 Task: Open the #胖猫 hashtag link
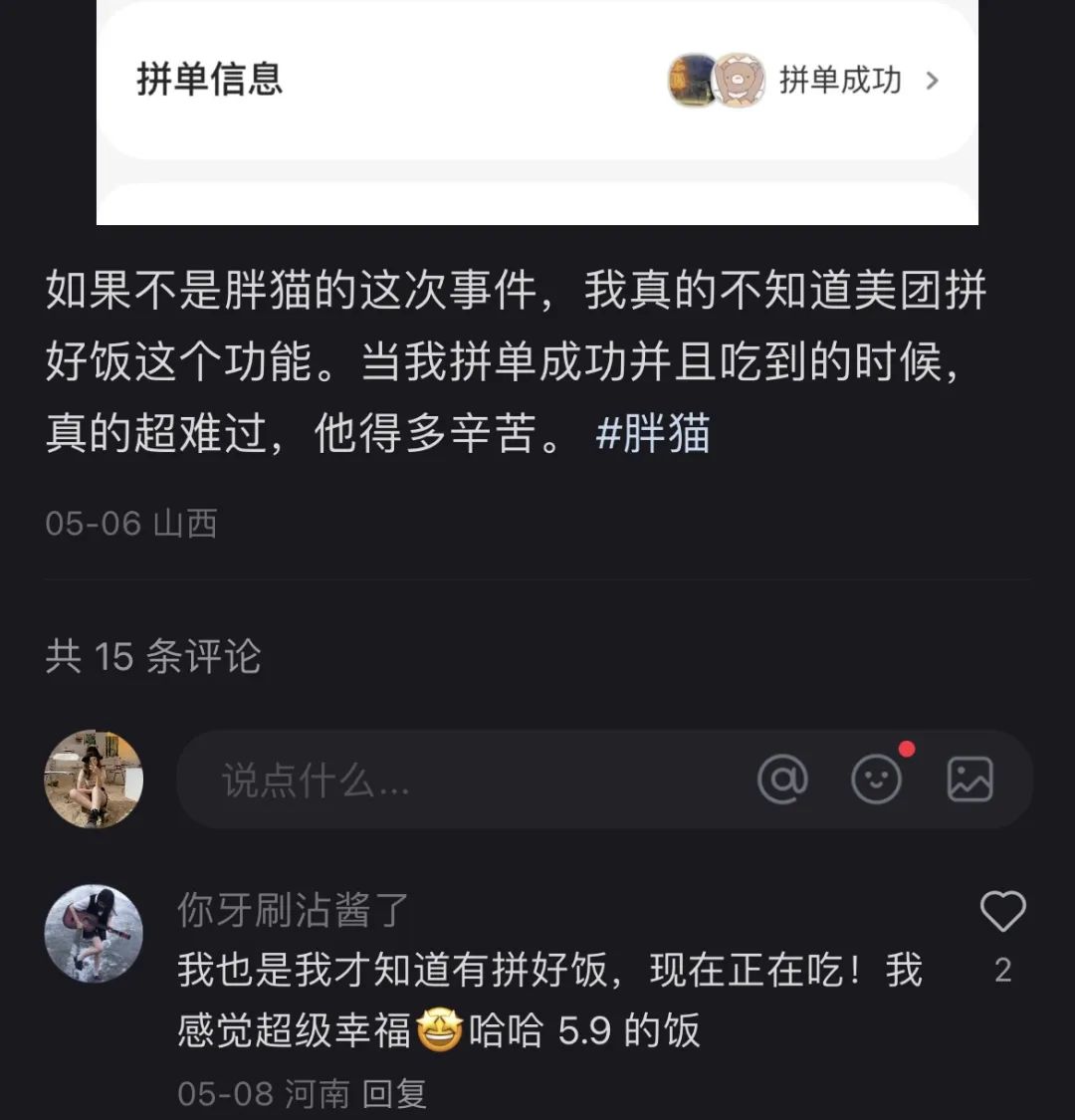point(653,434)
